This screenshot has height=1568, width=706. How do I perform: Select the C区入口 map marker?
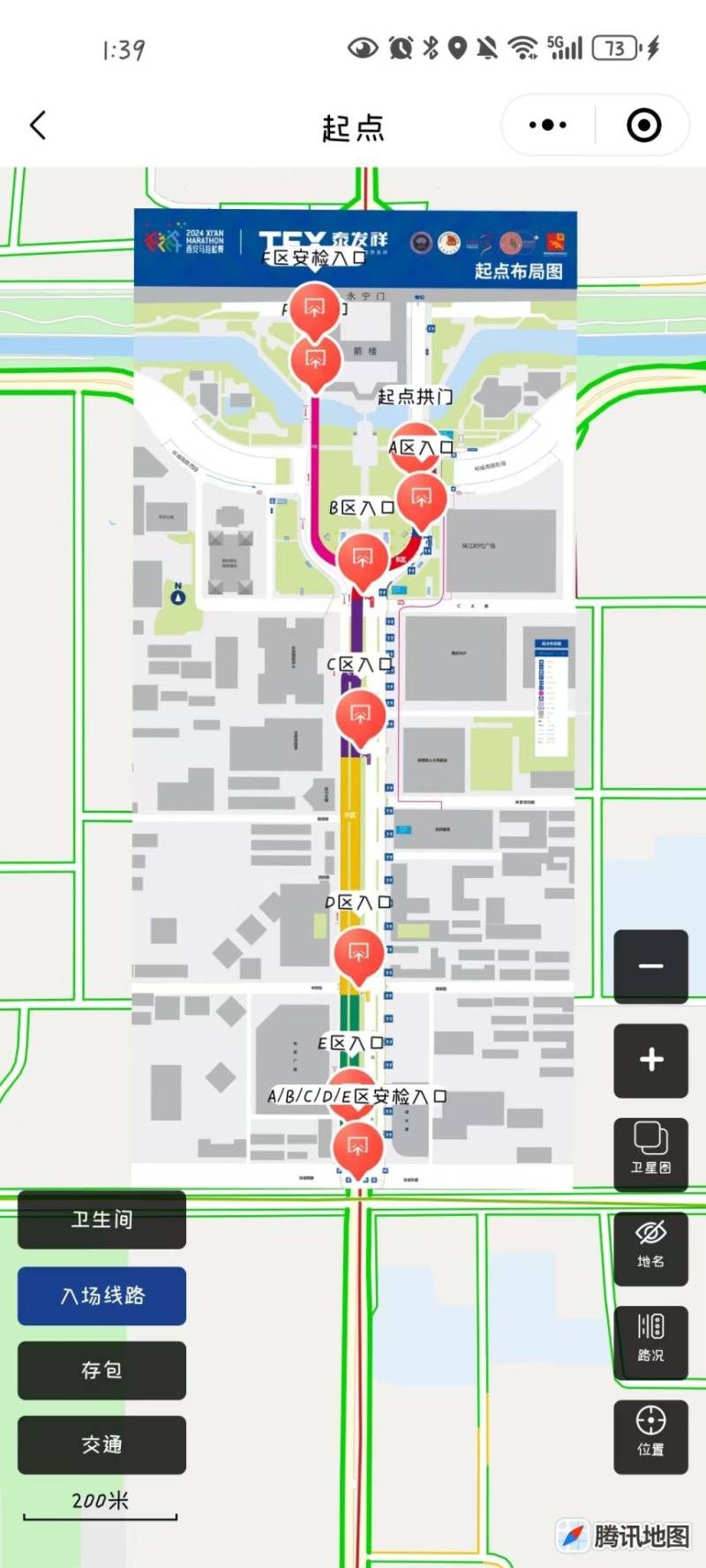(360, 713)
